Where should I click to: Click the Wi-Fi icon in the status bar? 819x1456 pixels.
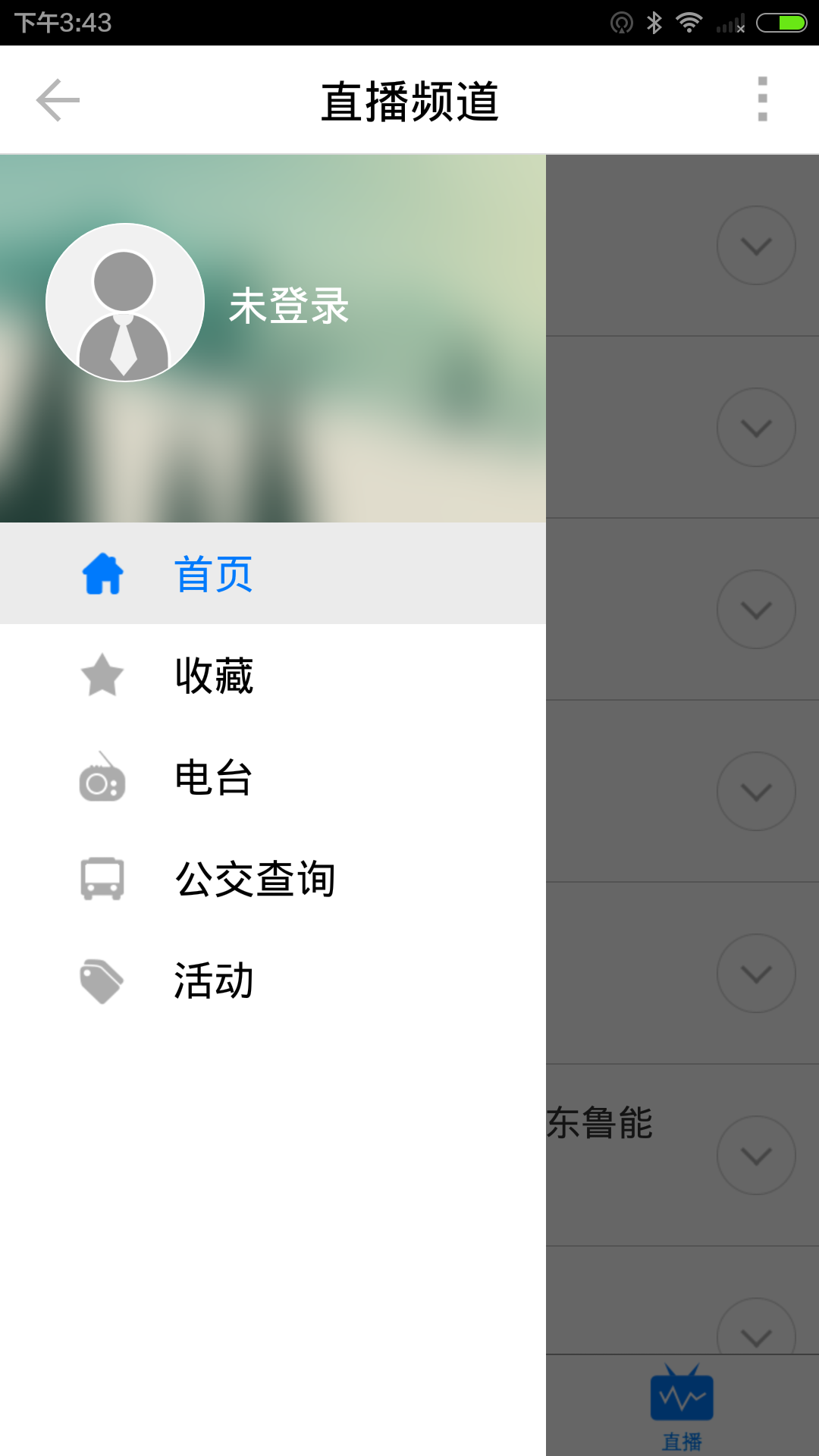(689, 21)
